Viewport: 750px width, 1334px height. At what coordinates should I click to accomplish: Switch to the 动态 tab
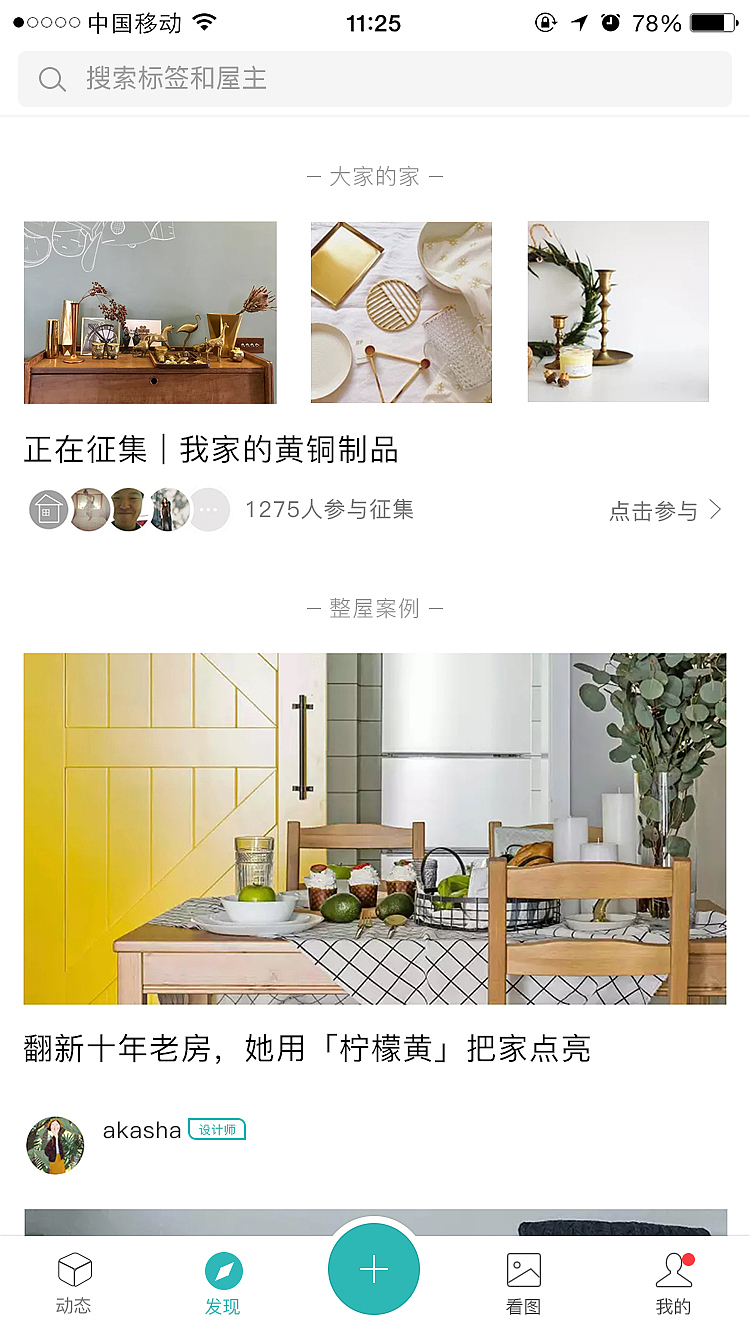pyautogui.click(x=74, y=1284)
